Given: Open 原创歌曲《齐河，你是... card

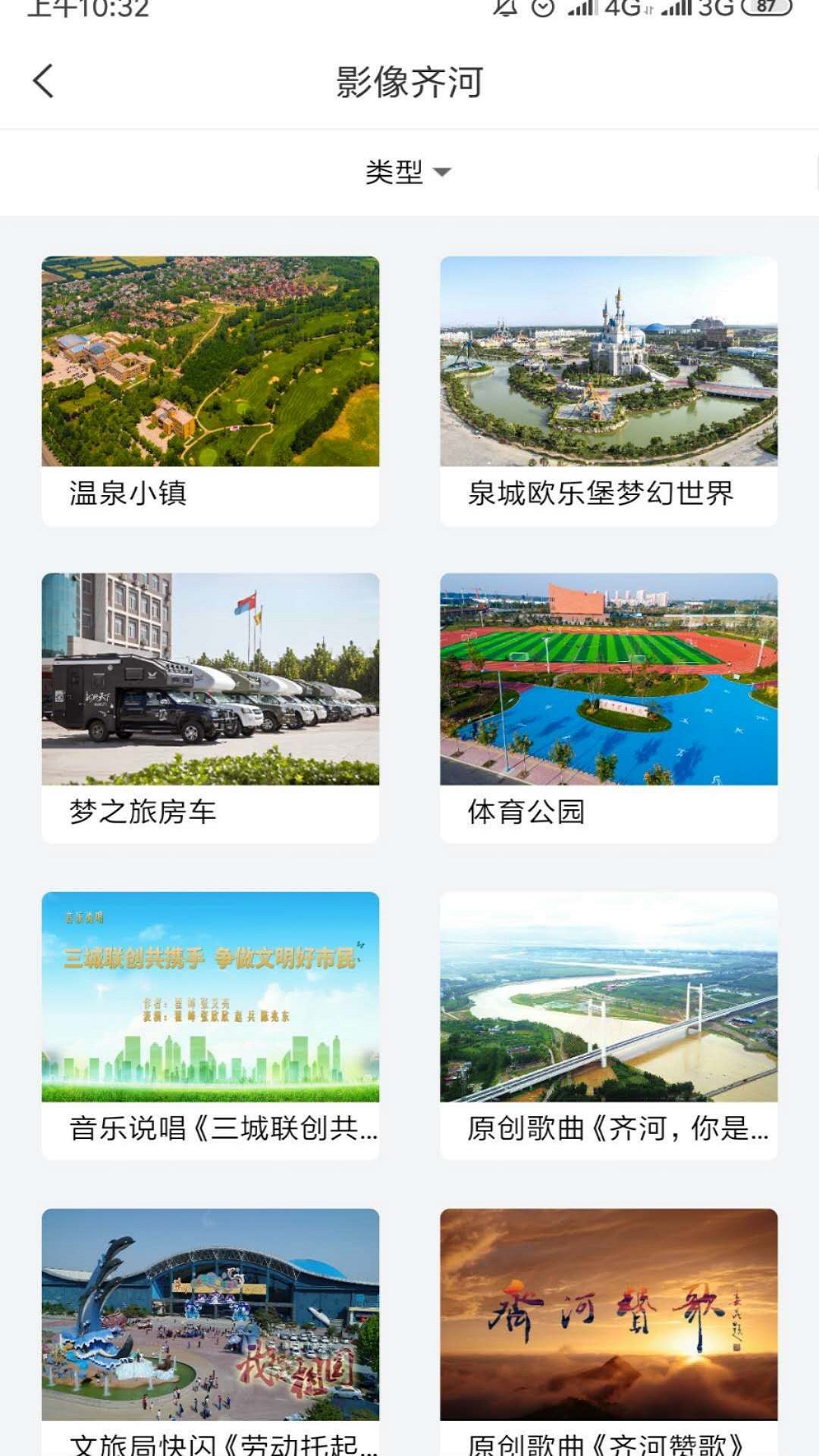Looking at the screenshot, I should 608,1025.
